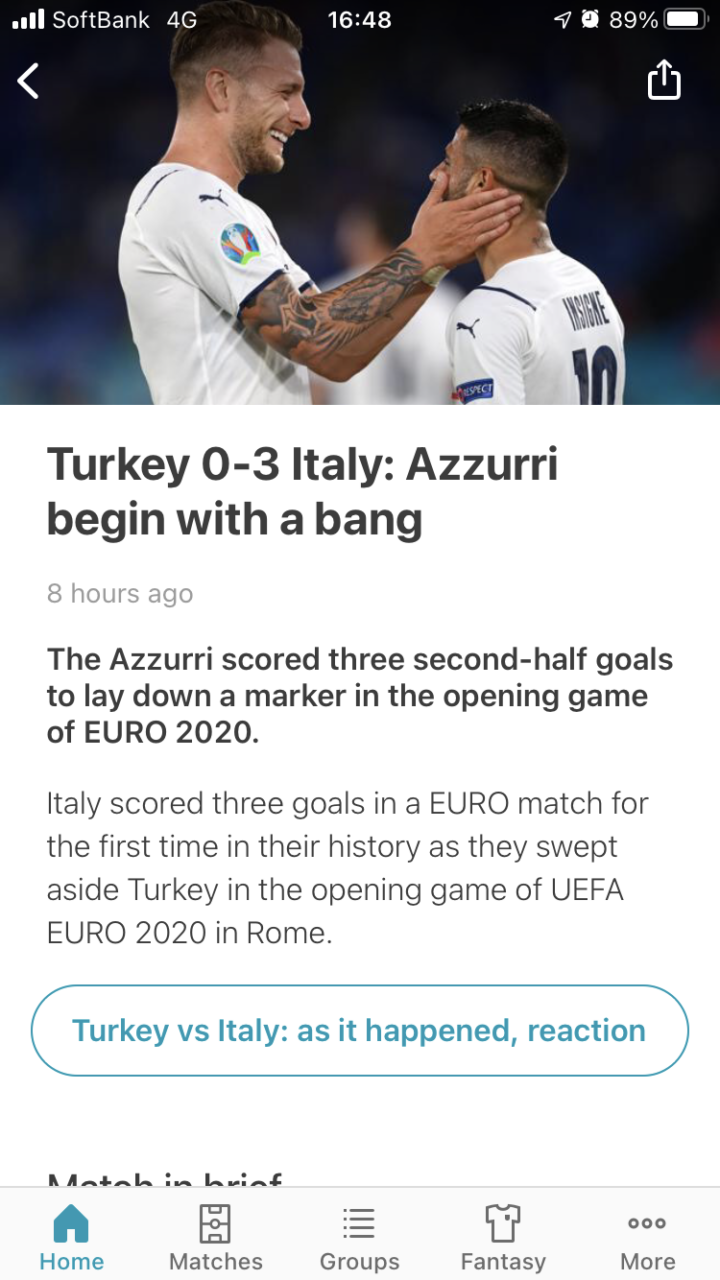Switch to the Home tab

(x=71, y=1237)
